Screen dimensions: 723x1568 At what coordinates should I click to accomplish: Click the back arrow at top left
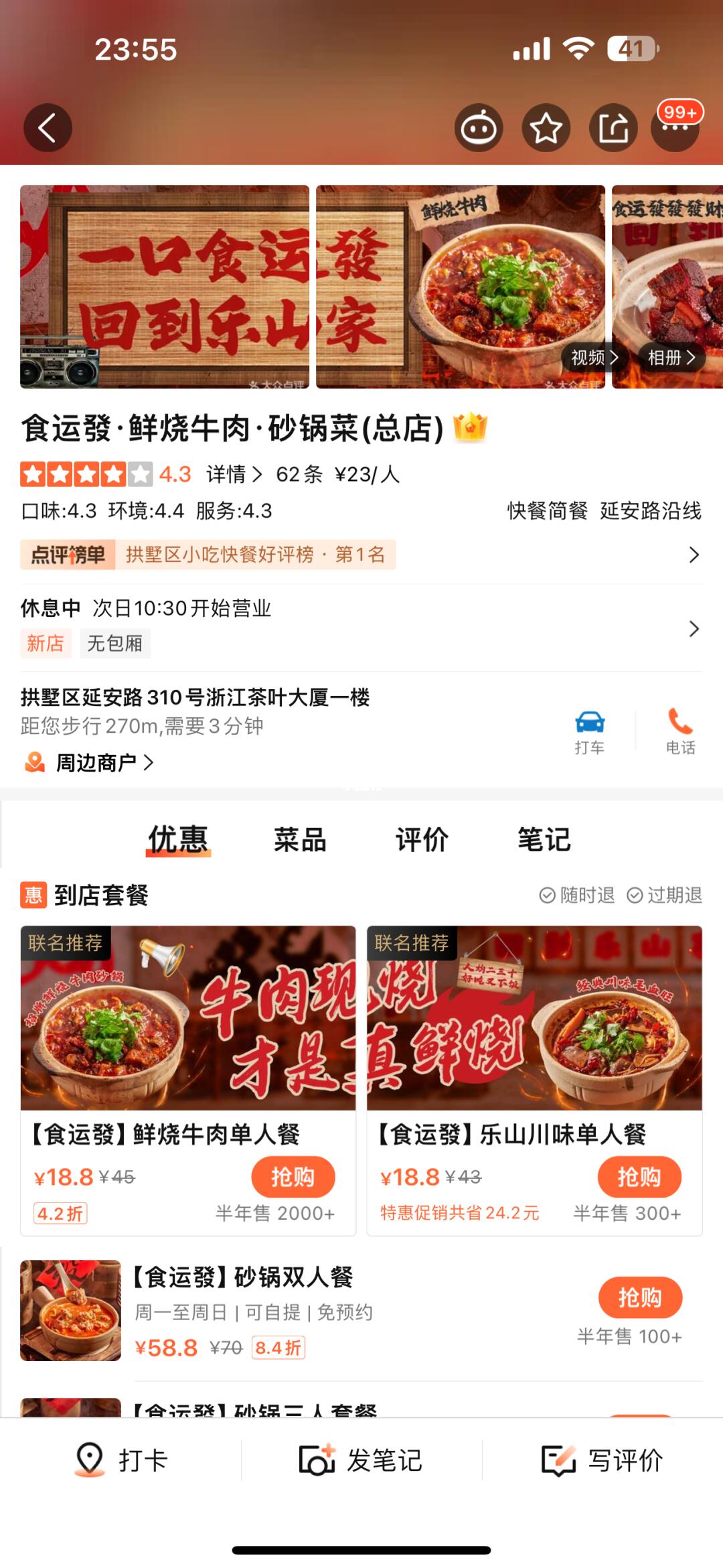tap(48, 127)
